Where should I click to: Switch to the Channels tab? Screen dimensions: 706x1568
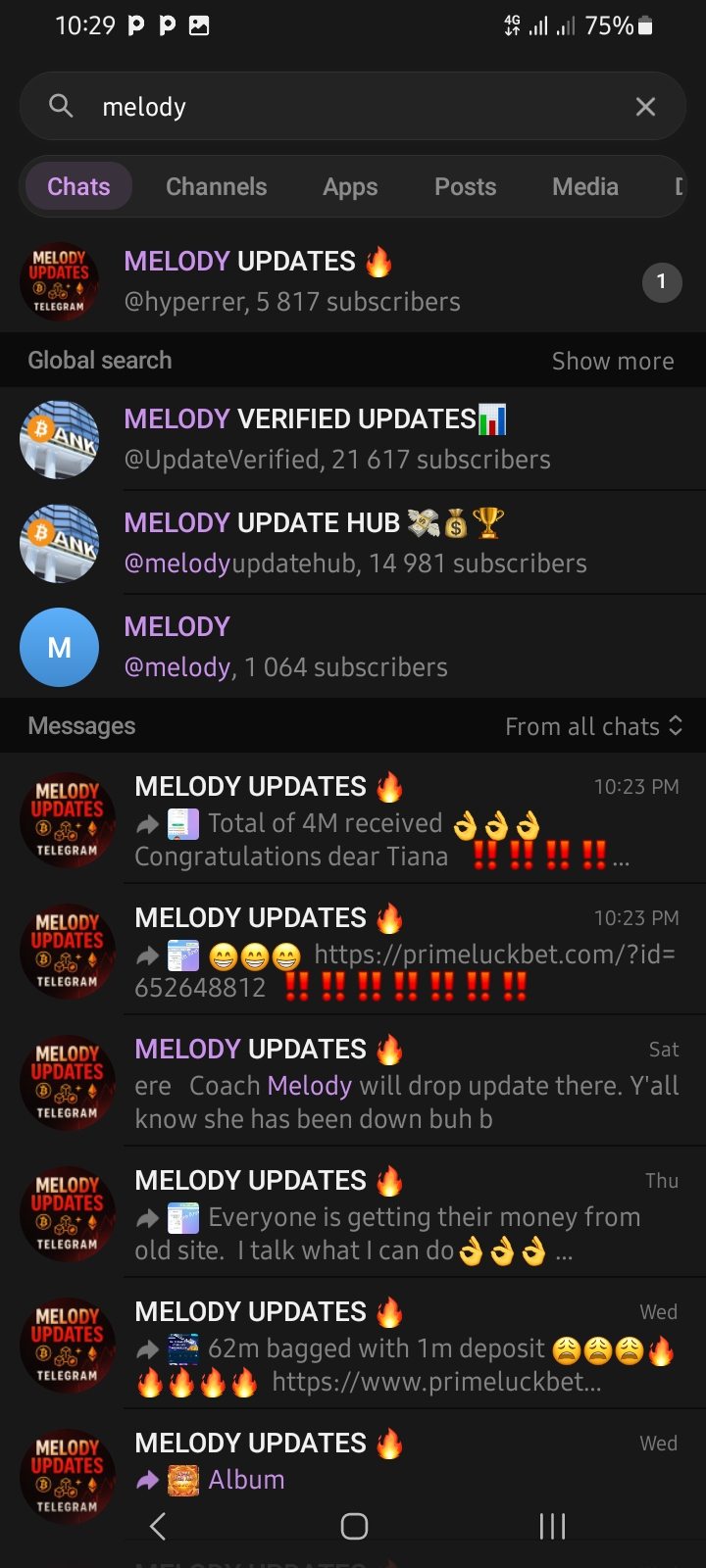pos(216,186)
